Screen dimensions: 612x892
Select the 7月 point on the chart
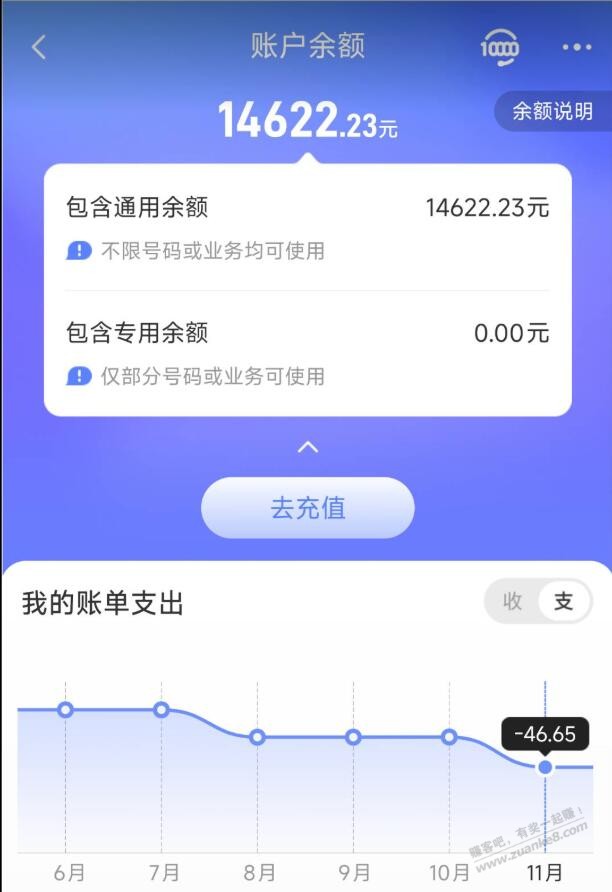click(161, 710)
